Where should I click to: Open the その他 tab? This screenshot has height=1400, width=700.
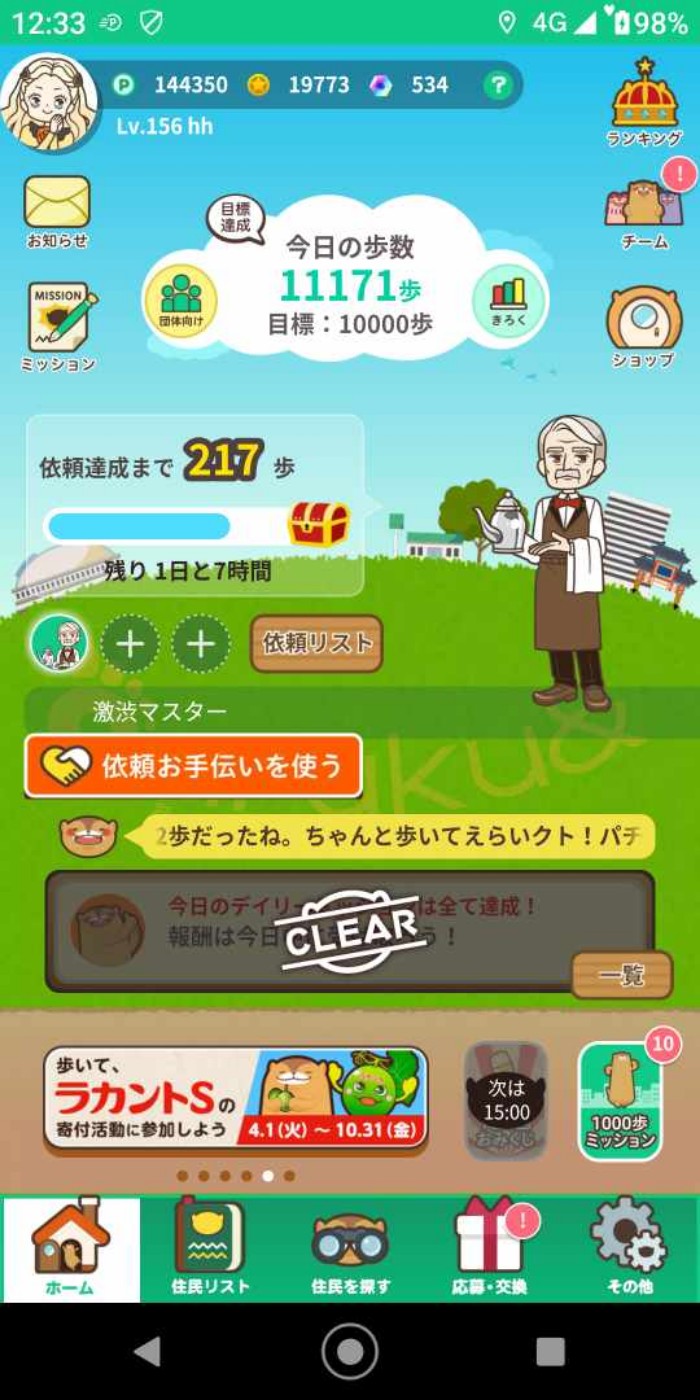coord(629,1248)
